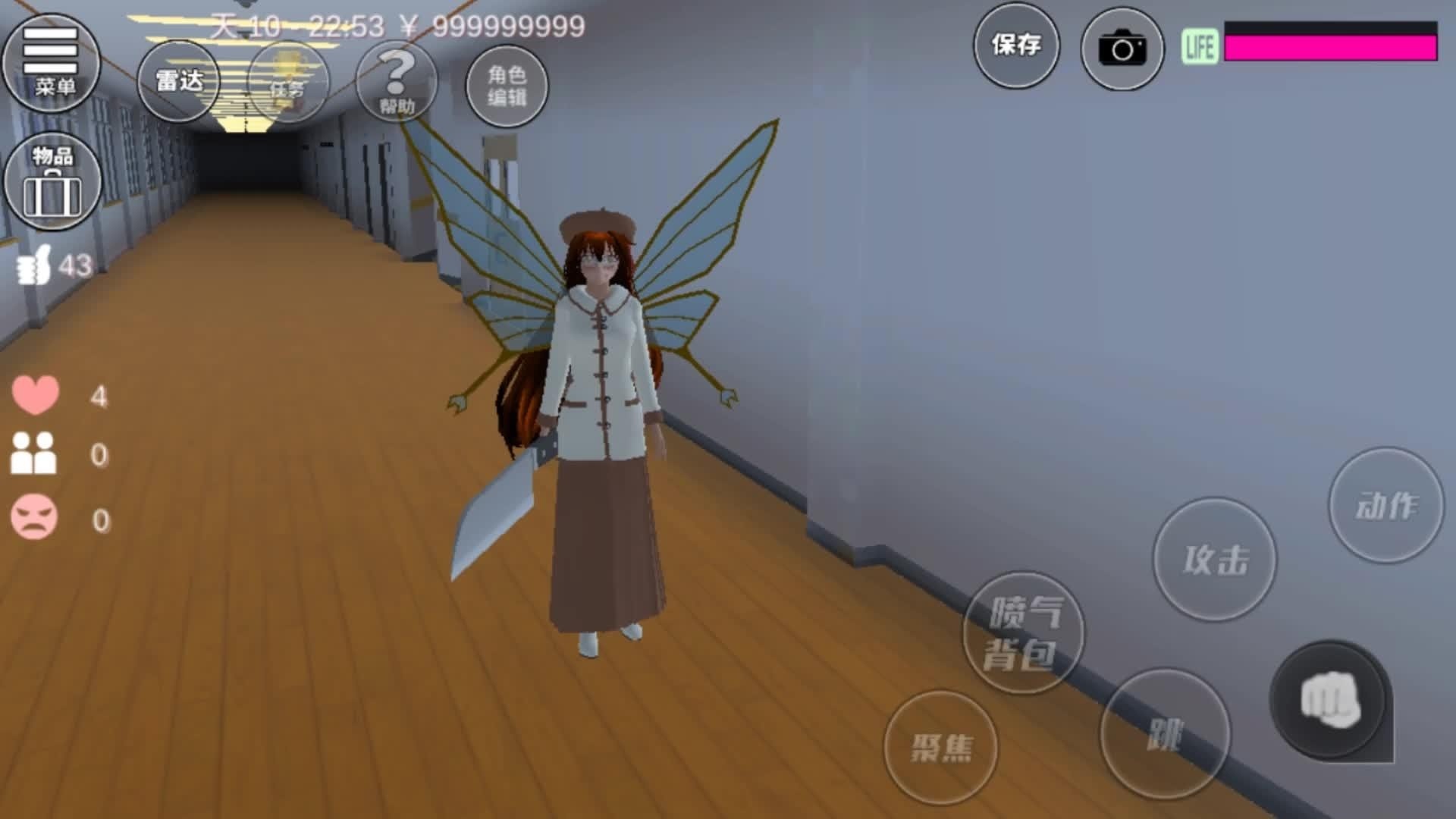Open the 帮助 help button
This screenshot has width=1456, height=819.
click(x=397, y=81)
